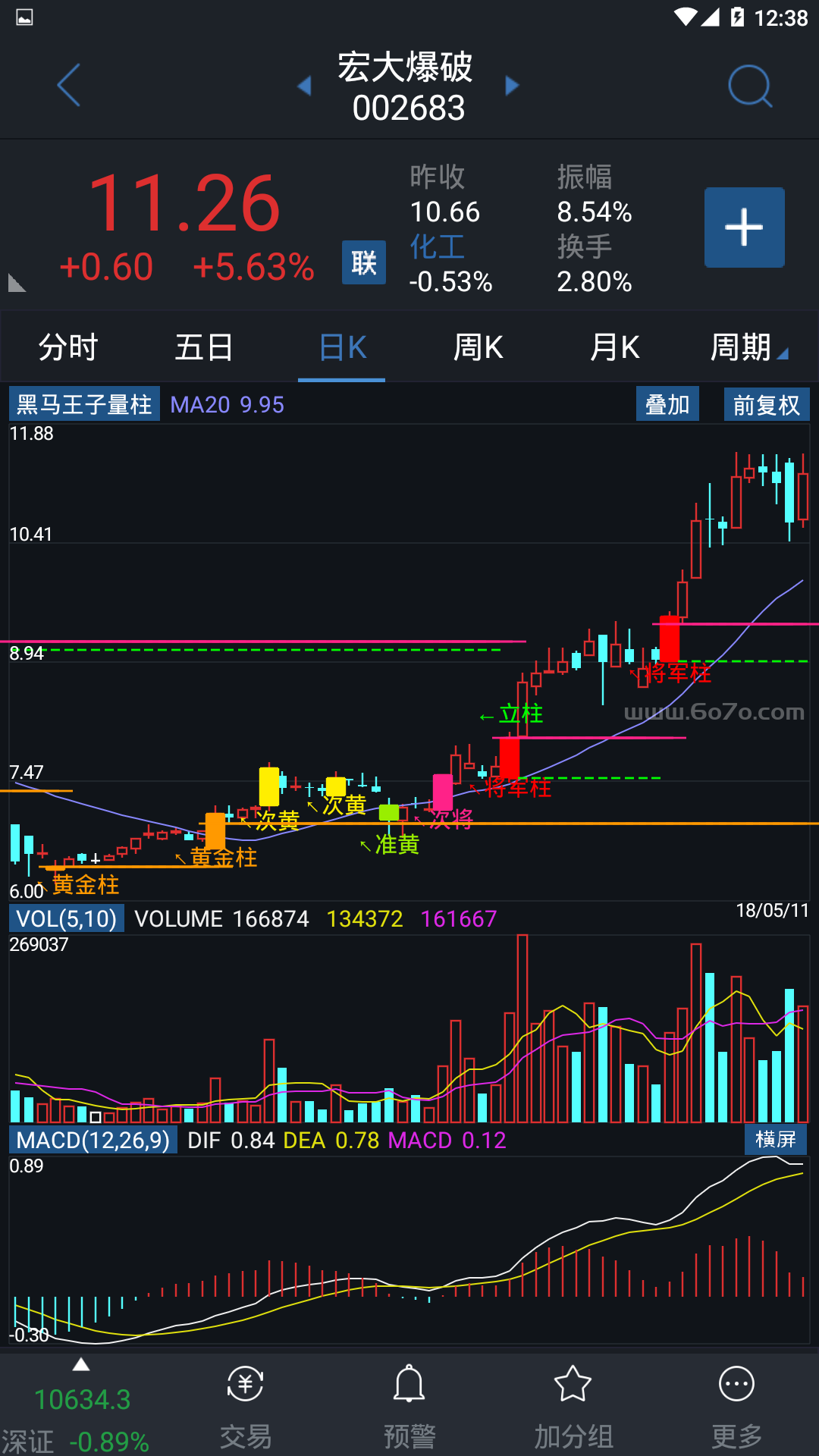Screen dimensions: 819x1456
Task: Switch to landscape with 横屏
Action: 776,1140
